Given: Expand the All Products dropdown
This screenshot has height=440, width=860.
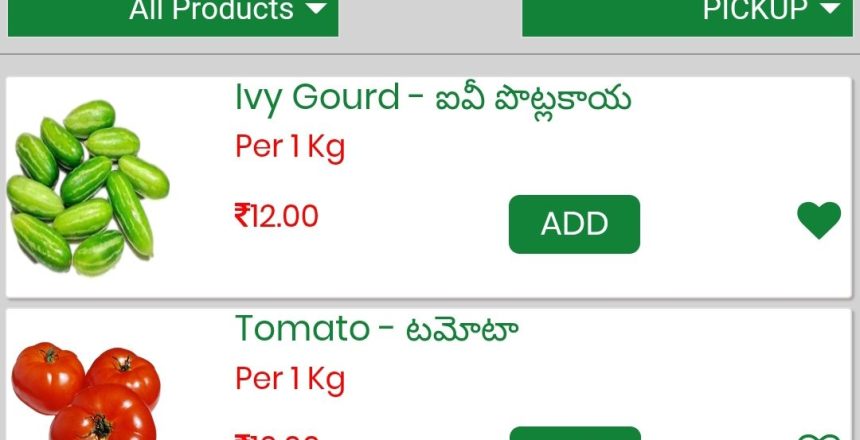Looking at the screenshot, I should tap(228, 12).
